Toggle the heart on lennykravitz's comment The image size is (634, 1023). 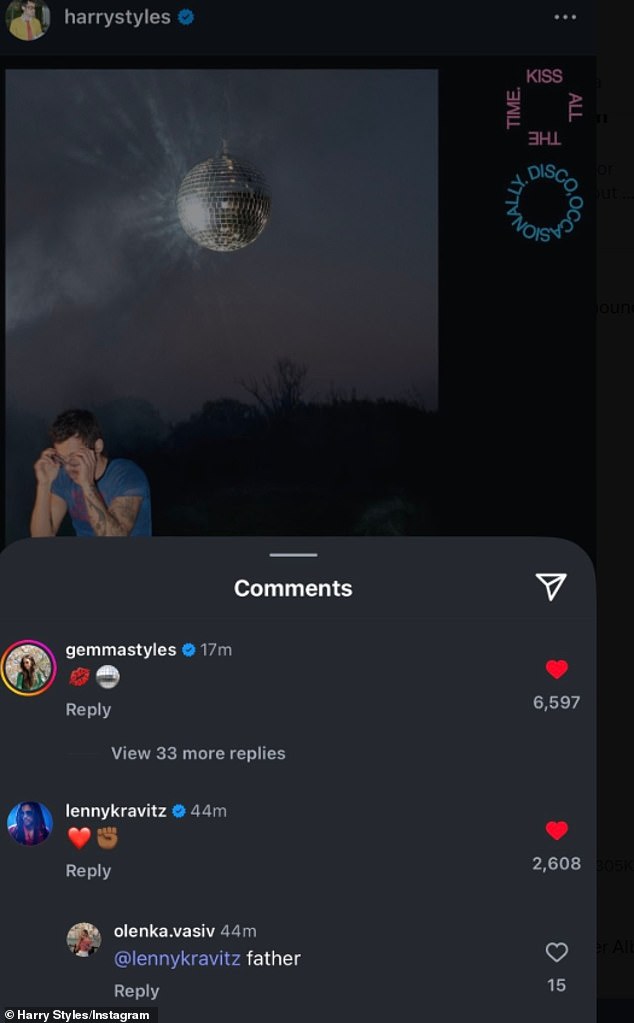tap(557, 831)
